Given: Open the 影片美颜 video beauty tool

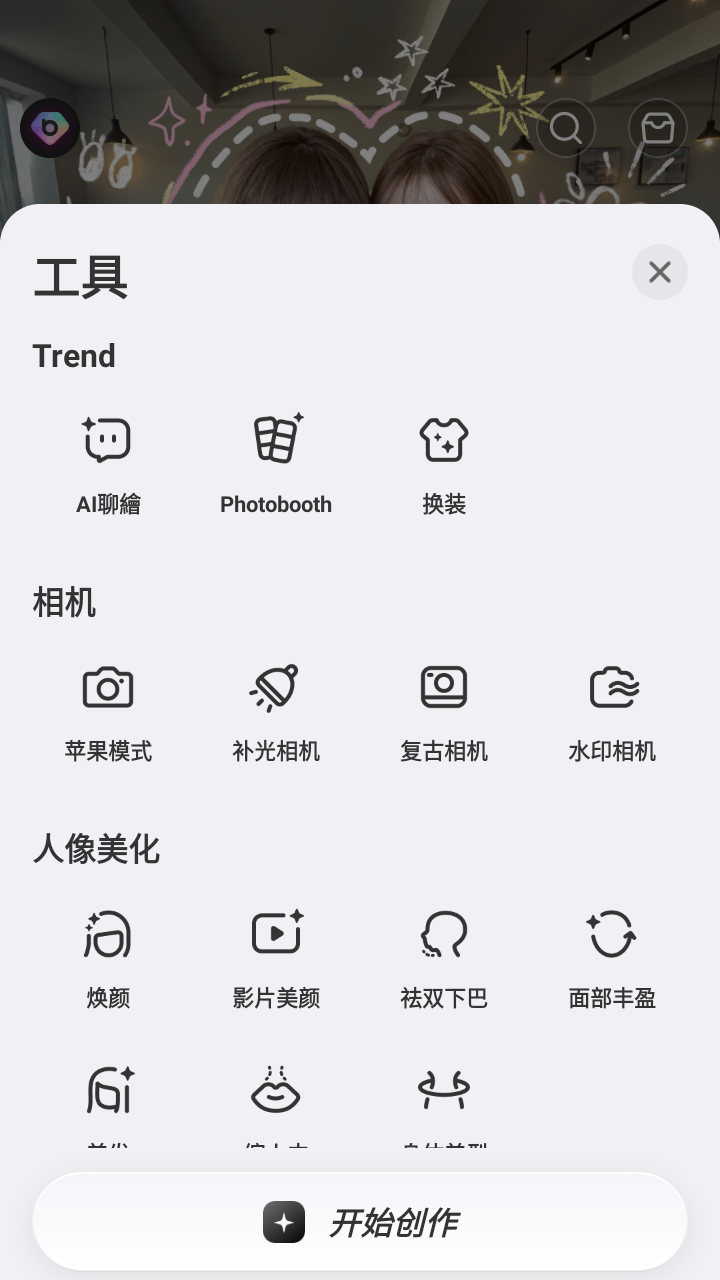Looking at the screenshot, I should [x=275, y=953].
